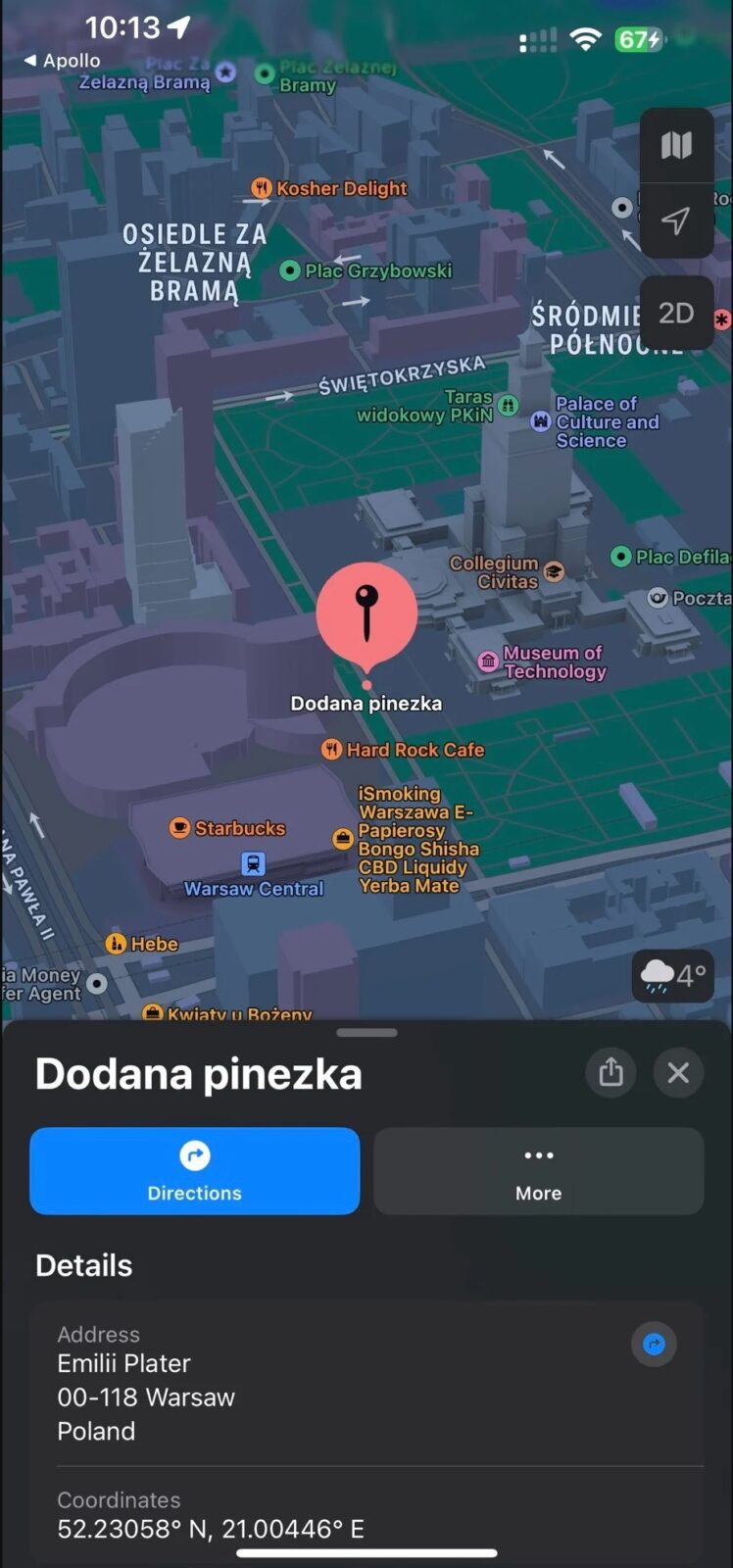Viewport: 733px width, 1568px height.
Task: Tap the directions arrow beside Address
Action: coord(654,1345)
